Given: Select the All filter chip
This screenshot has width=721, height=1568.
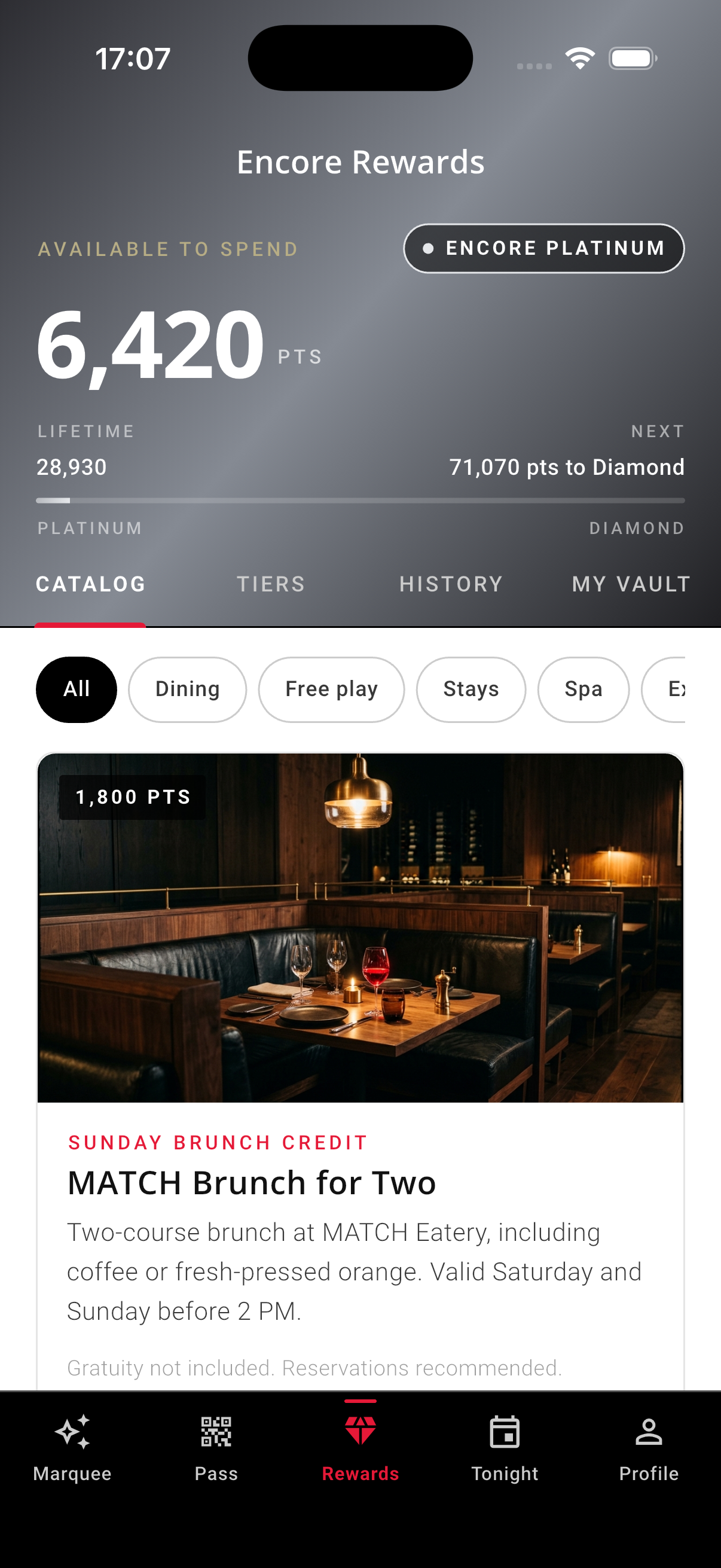Looking at the screenshot, I should pos(76,689).
